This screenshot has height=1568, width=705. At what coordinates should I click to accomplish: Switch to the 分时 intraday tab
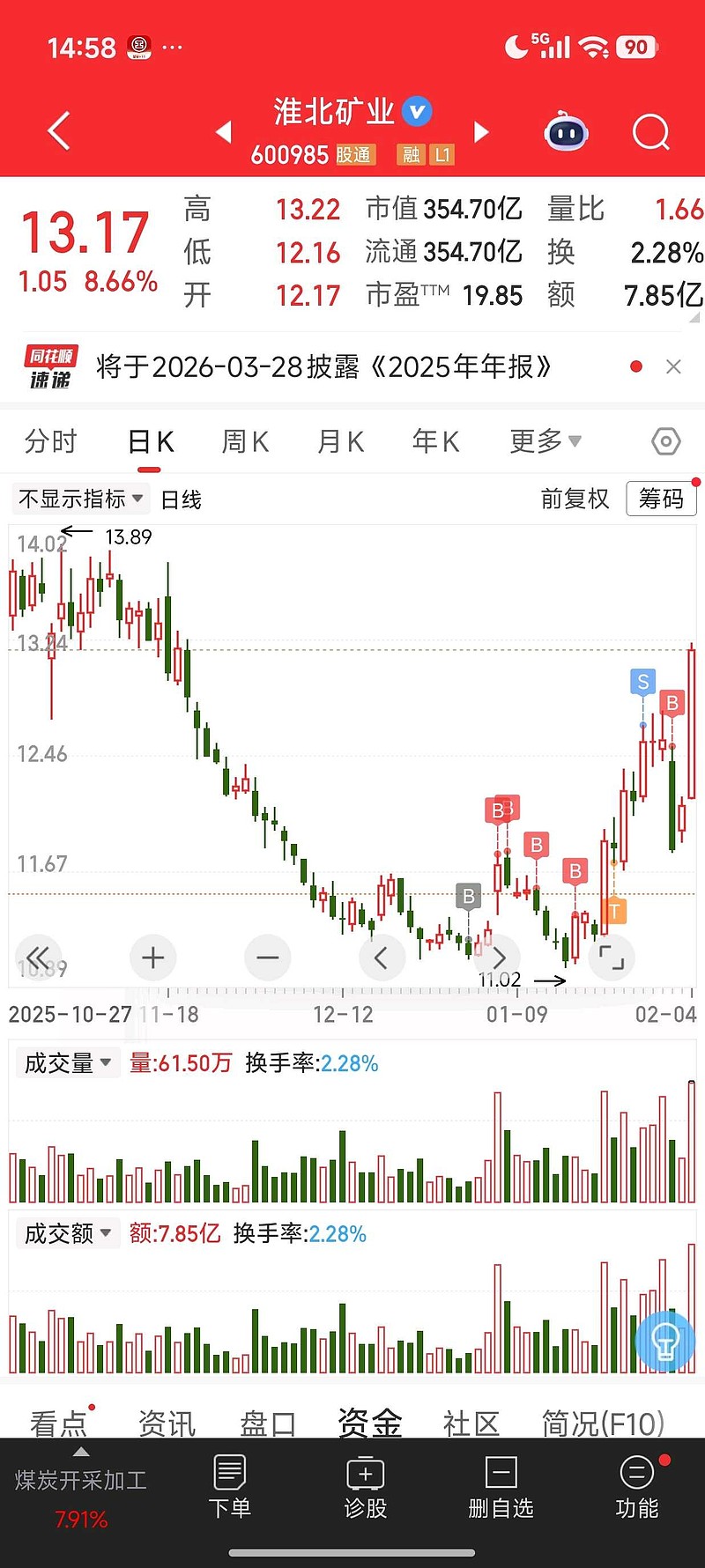point(50,441)
